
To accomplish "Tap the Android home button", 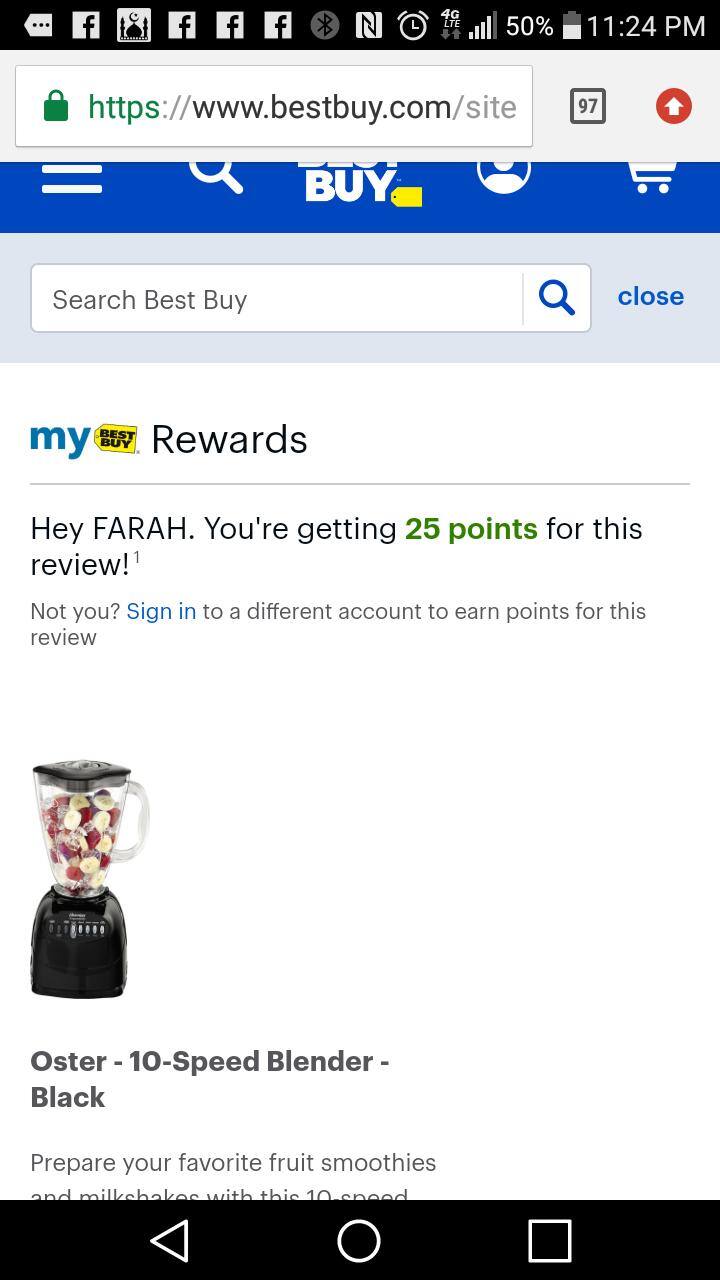I will [358, 1240].
